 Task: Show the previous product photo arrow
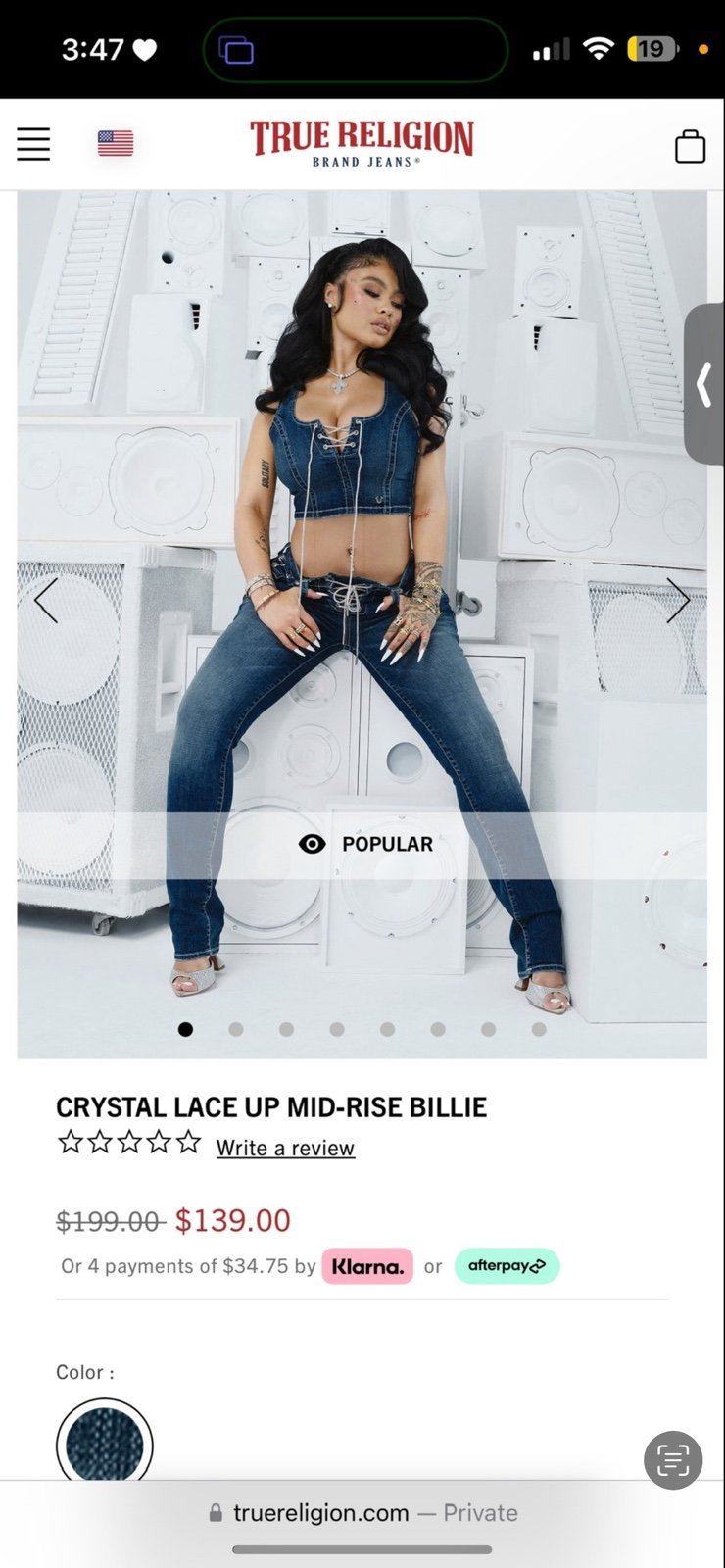pyautogui.click(x=46, y=600)
